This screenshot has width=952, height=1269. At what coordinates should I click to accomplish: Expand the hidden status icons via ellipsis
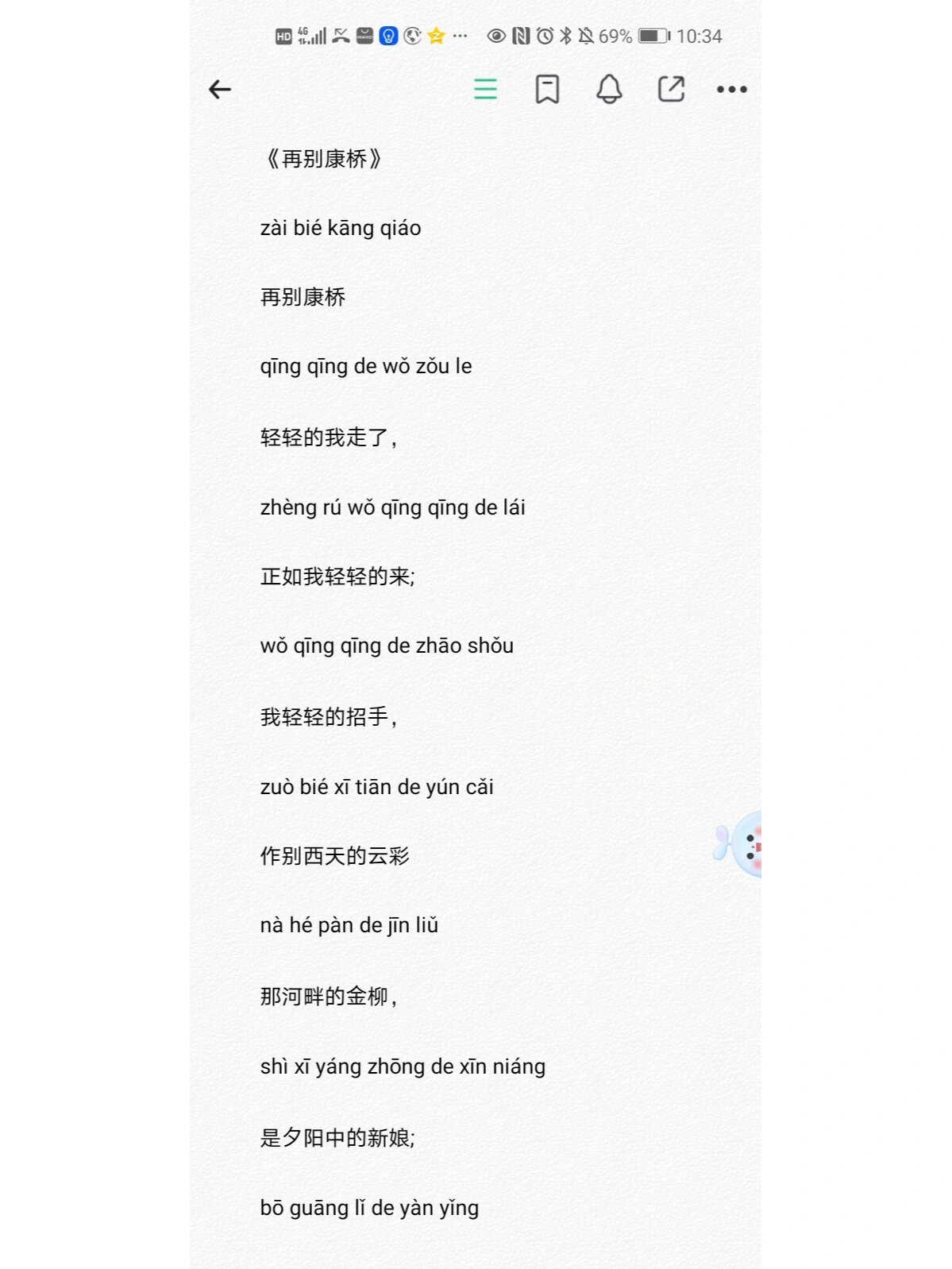pyautogui.click(x=459, y=37)
